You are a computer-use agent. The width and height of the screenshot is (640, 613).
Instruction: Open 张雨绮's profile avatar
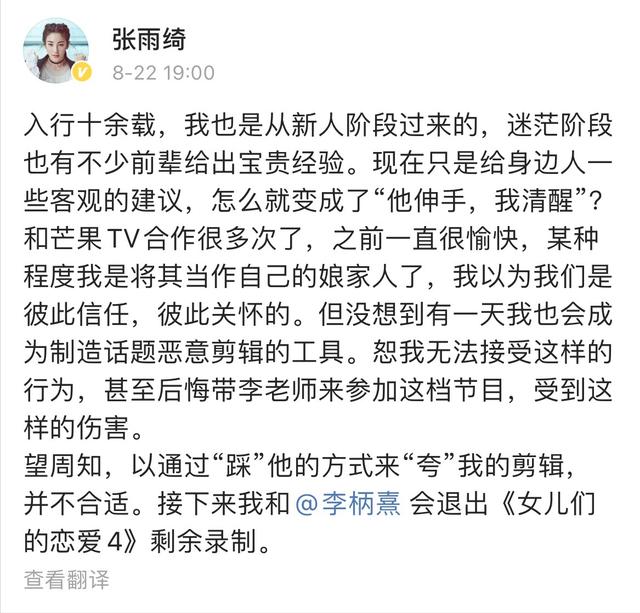(56, 50)
